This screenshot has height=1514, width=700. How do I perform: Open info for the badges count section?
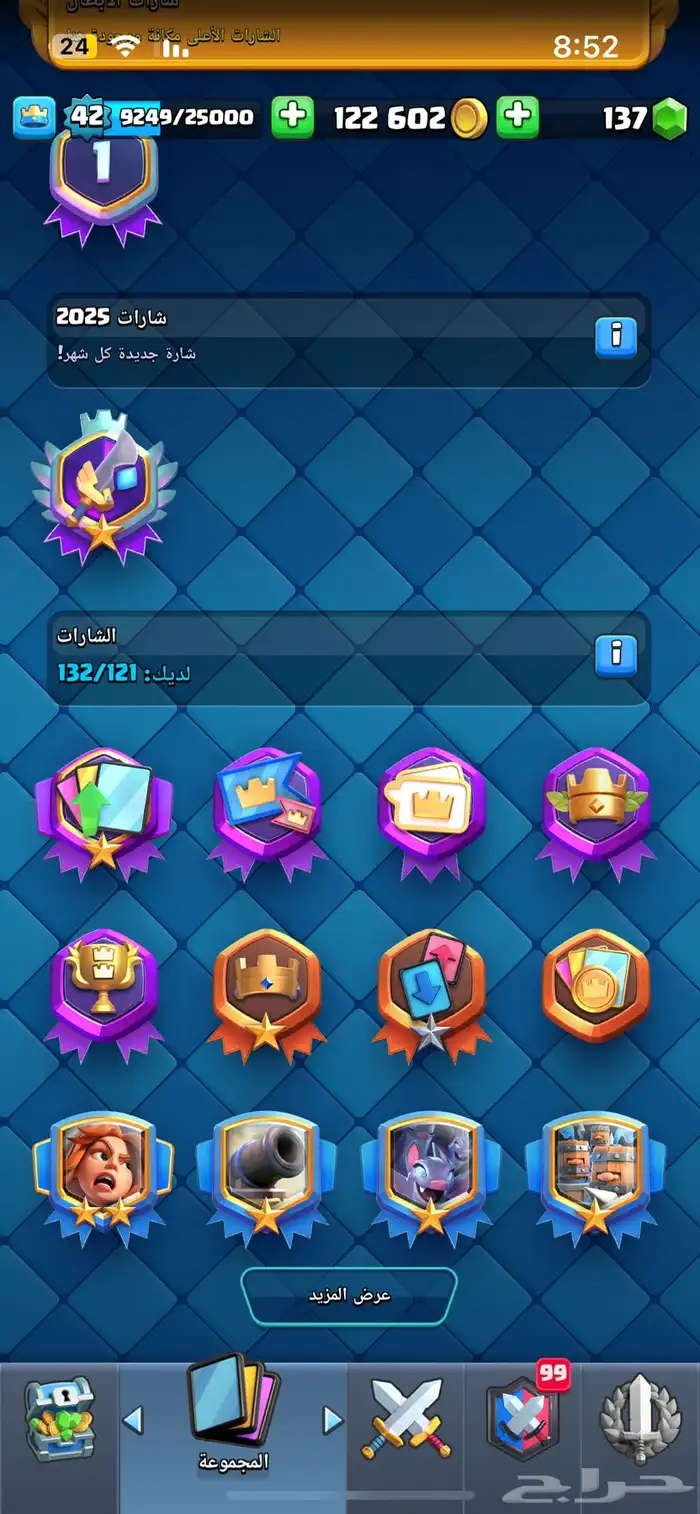point(616,656)
